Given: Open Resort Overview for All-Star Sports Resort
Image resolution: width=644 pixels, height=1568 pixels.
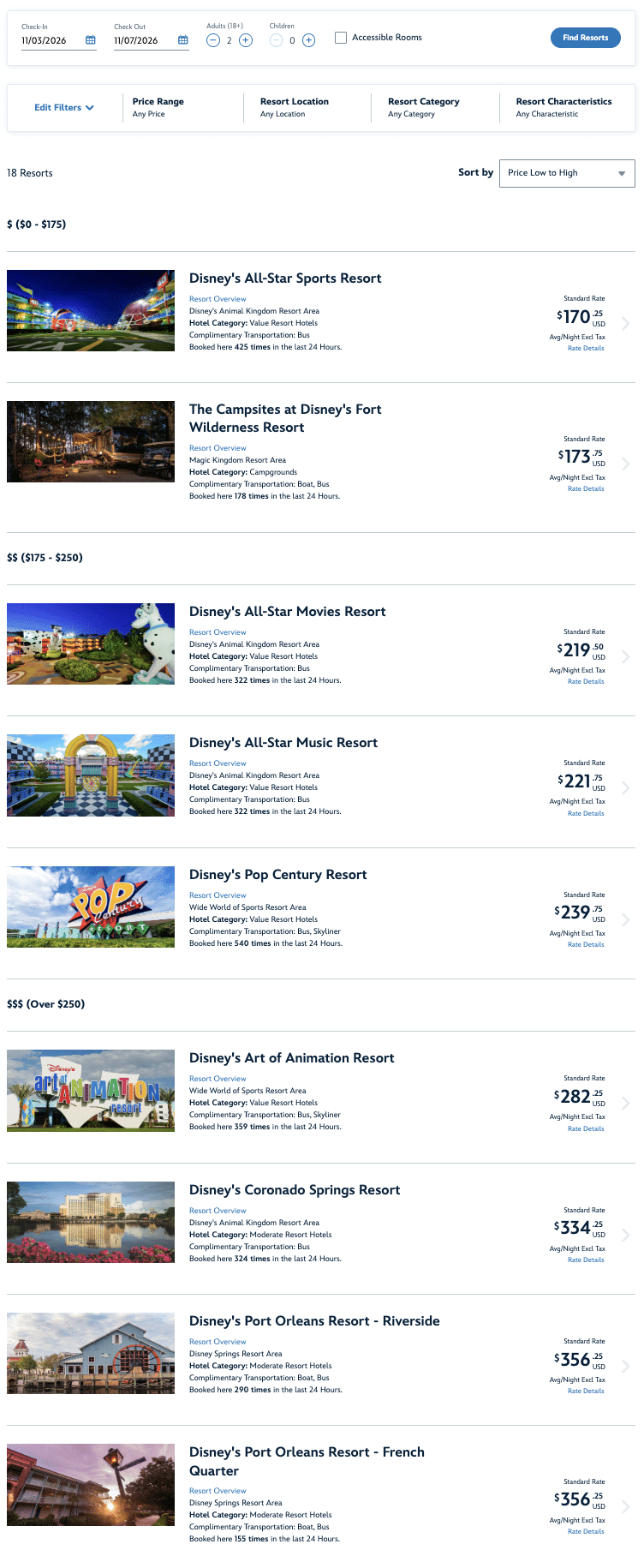Looking at the screenshot, I should [x=218, y=299].
